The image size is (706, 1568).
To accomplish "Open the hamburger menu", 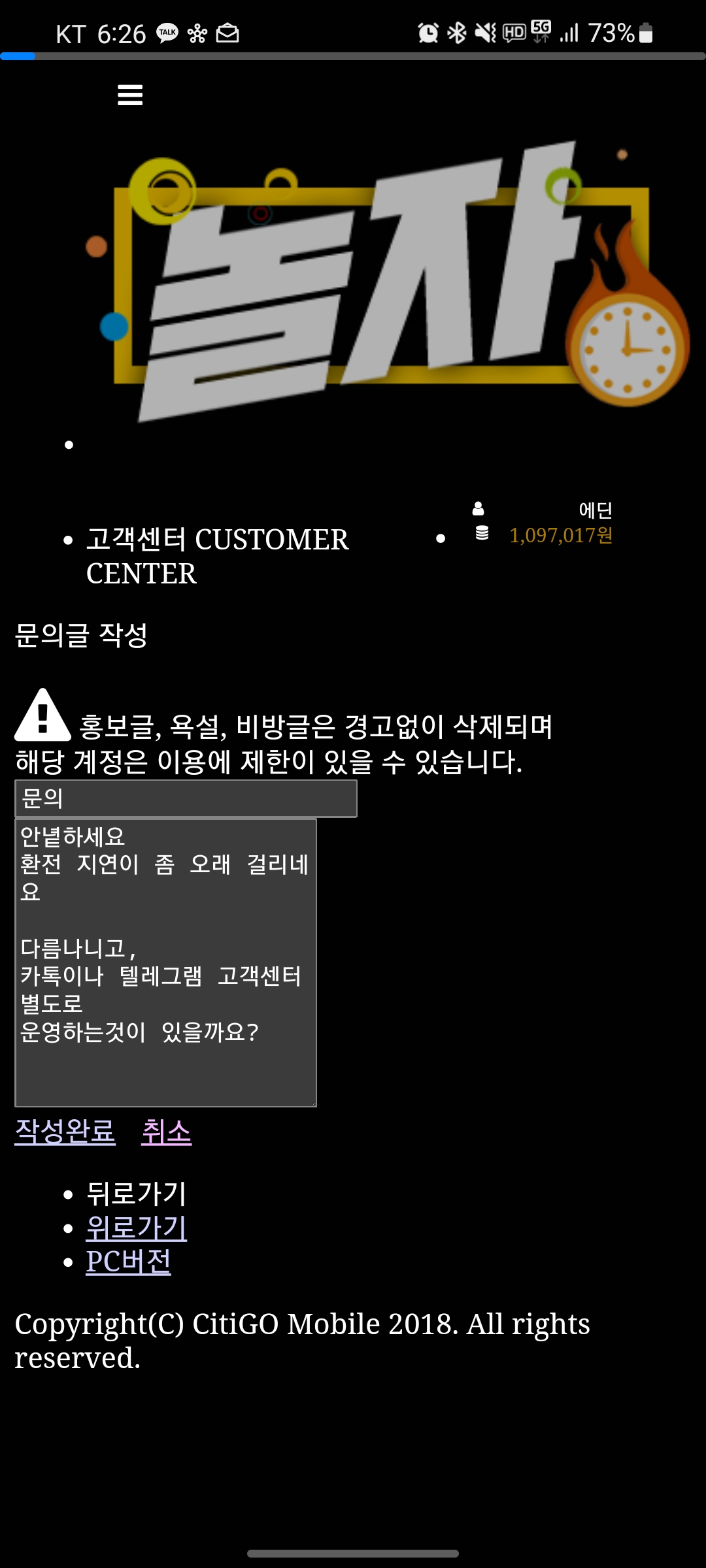I will (130, 95).
